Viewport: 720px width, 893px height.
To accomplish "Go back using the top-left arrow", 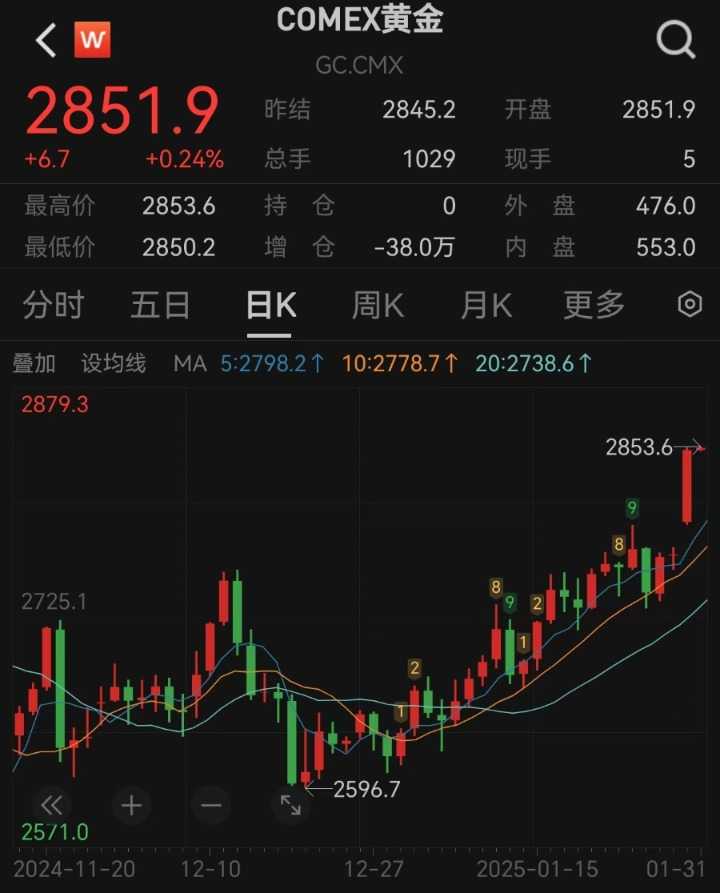I will [45, 40].
